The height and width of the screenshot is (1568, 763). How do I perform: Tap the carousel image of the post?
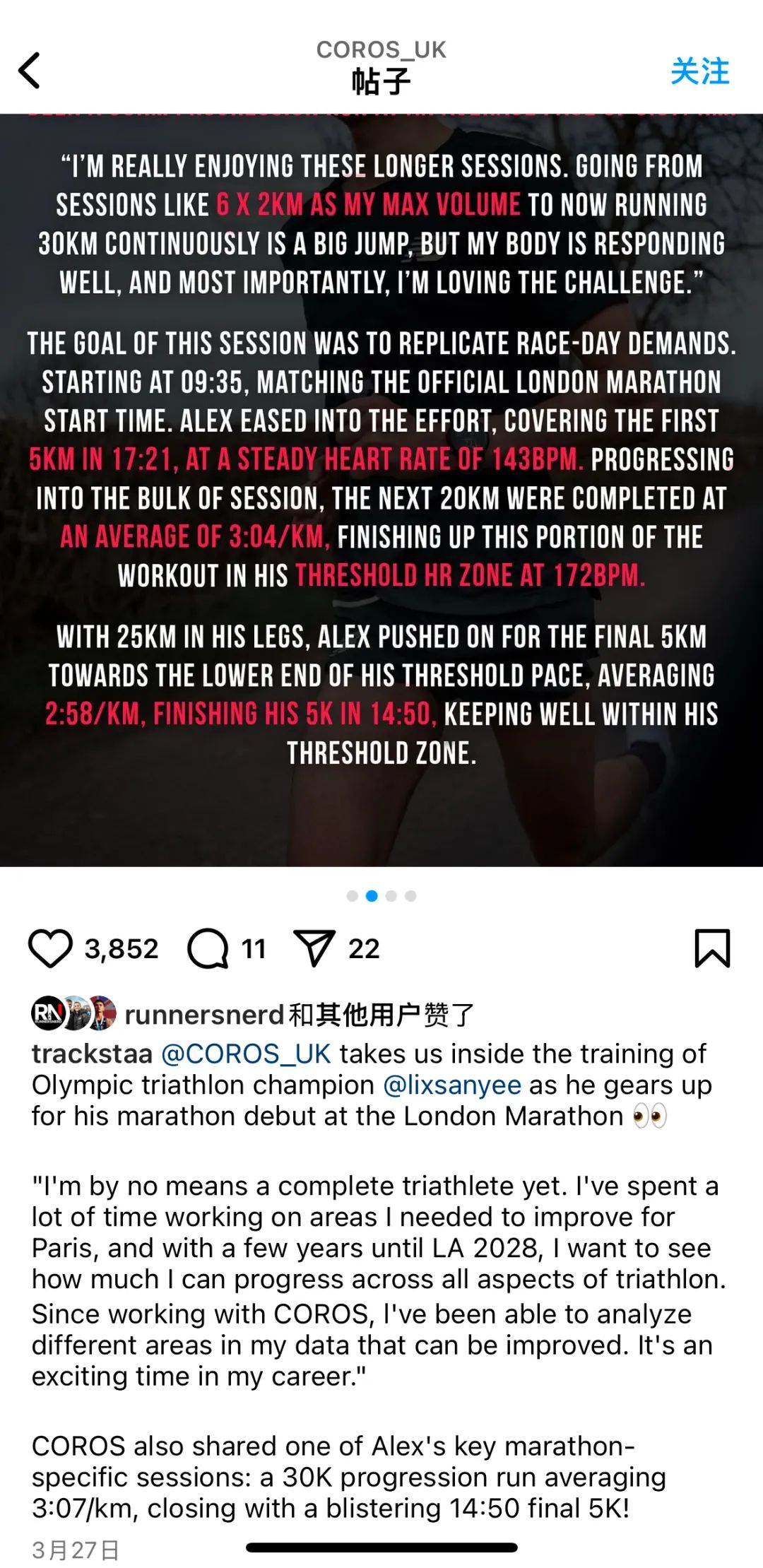[x=381, y=489]
